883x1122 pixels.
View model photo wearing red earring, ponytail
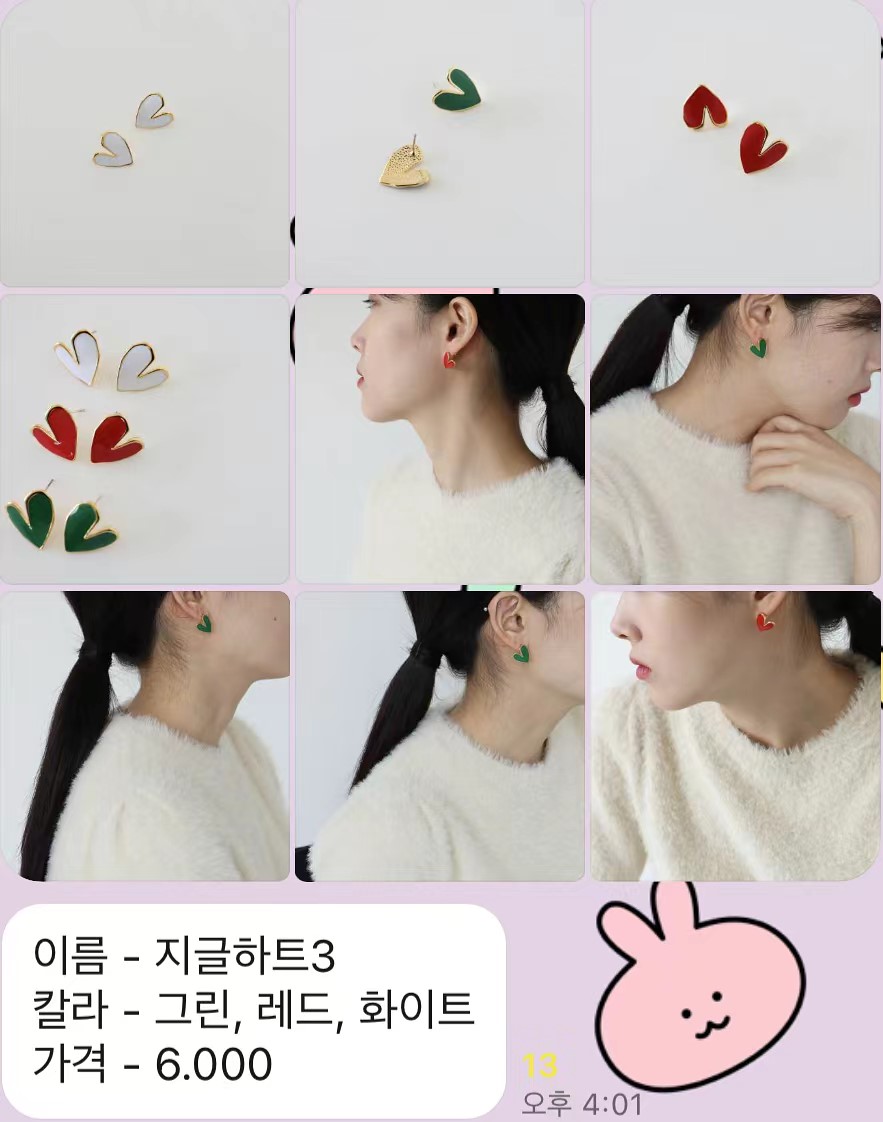coord(439,439)
